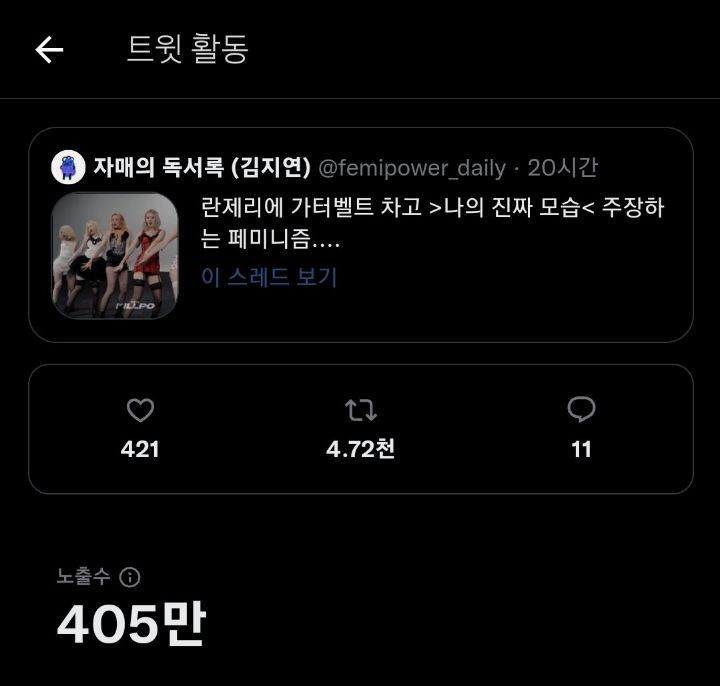Open the quoted tweet card from femipower_daily
The width and height of the screenshot is (720, 686).
click(x=361, y=235)
